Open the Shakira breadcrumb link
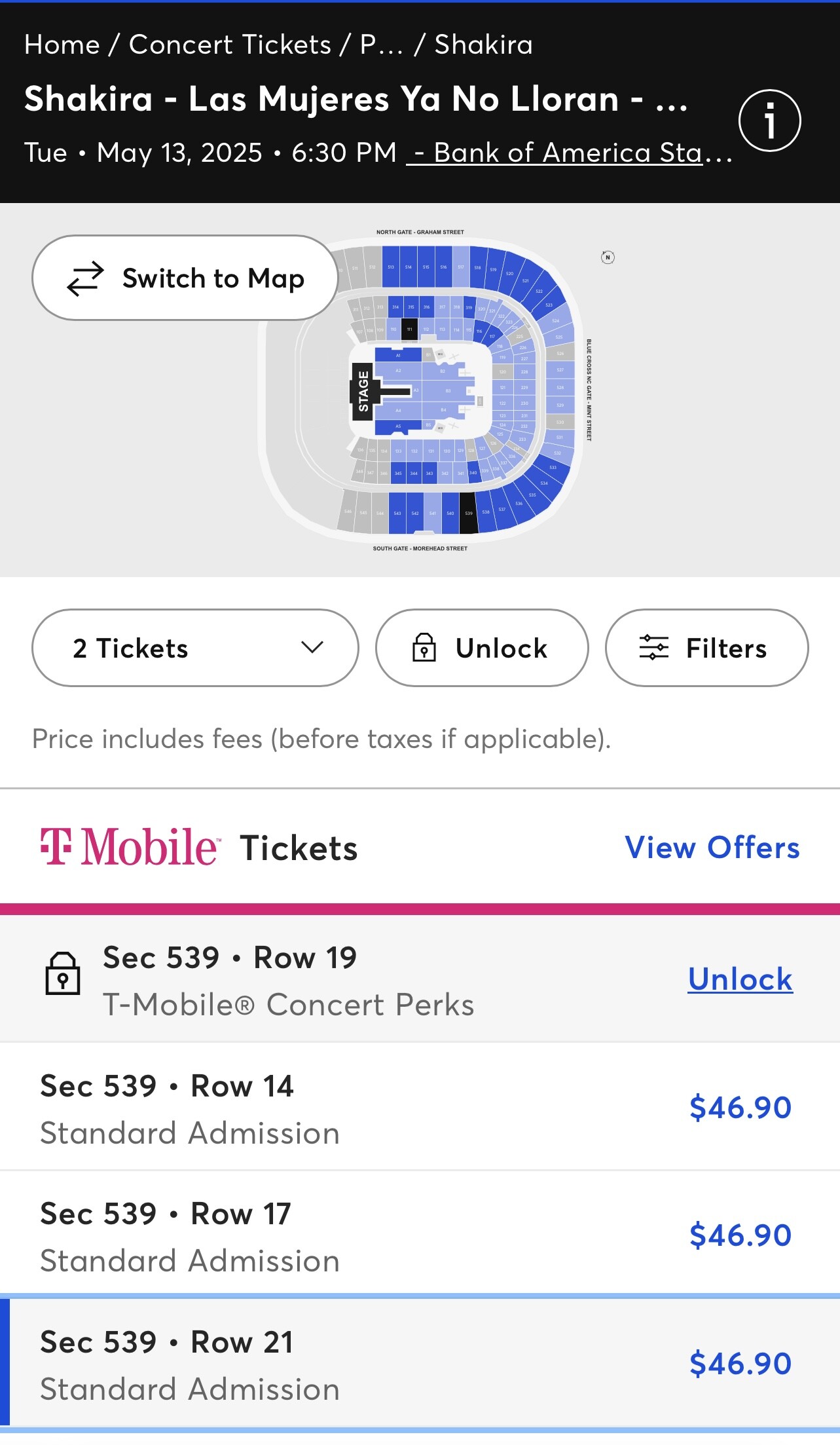840x1445 pixels. tap(484, 45)
